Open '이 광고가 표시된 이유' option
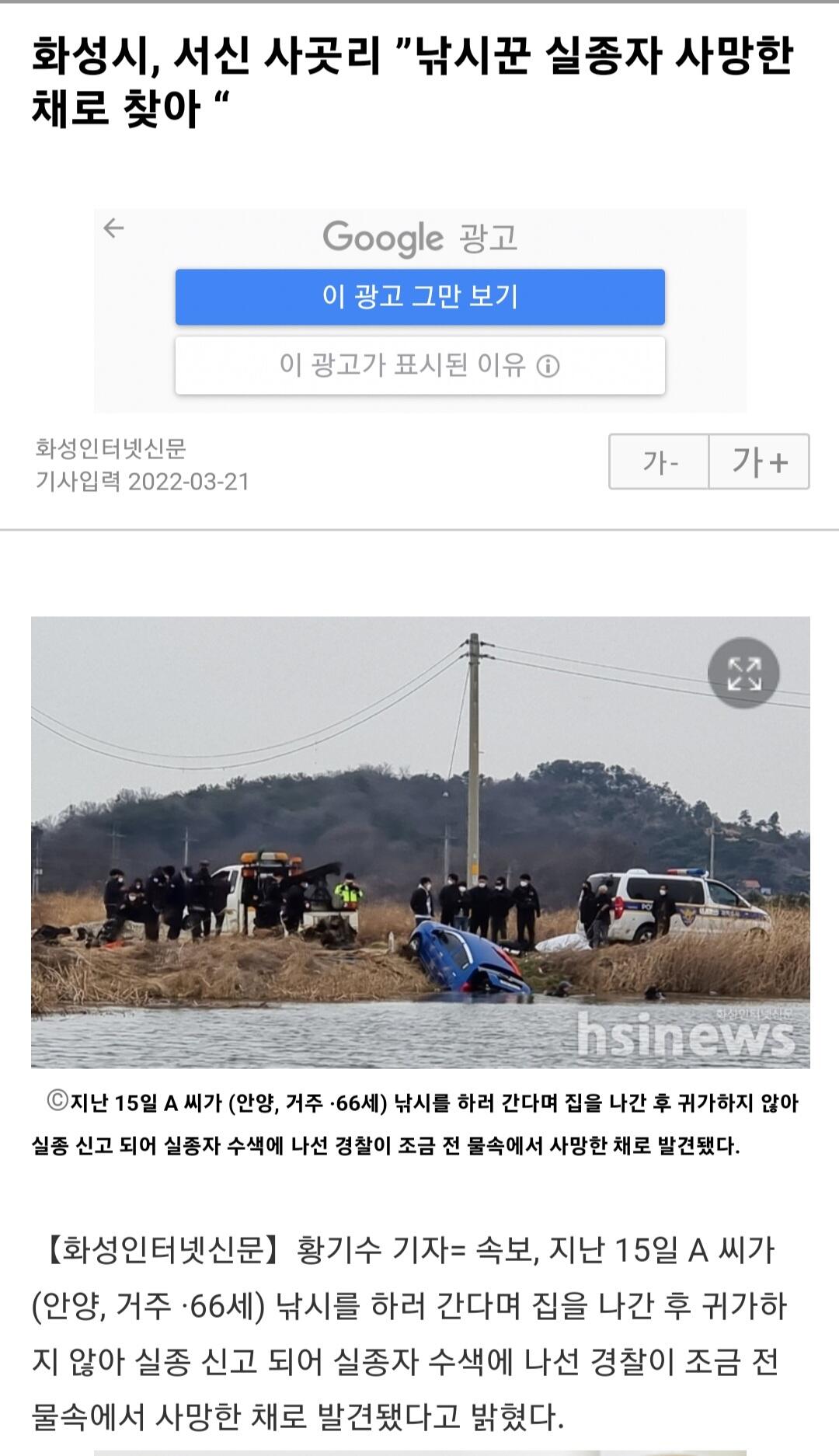 tap(419, 365)
